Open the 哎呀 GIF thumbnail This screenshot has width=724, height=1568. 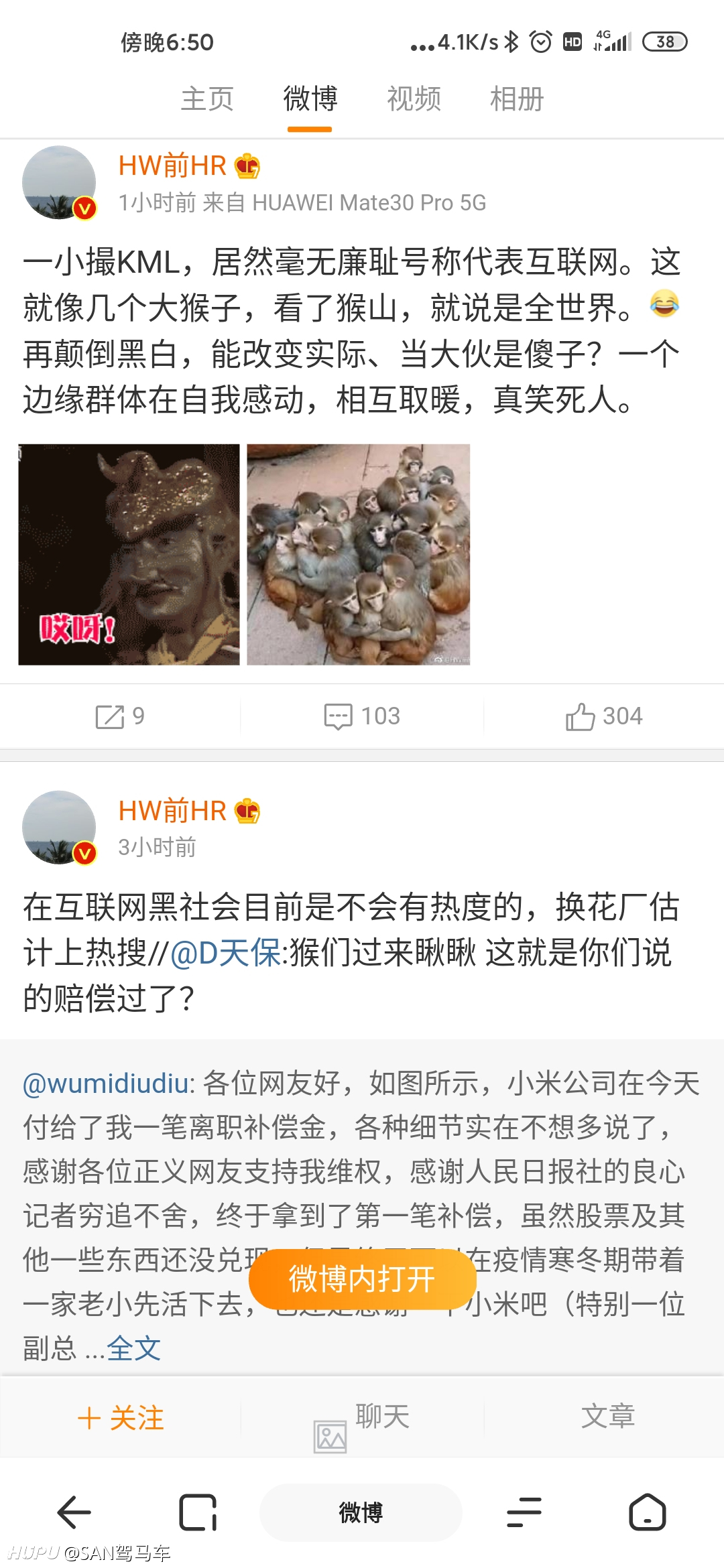(129, 555)
